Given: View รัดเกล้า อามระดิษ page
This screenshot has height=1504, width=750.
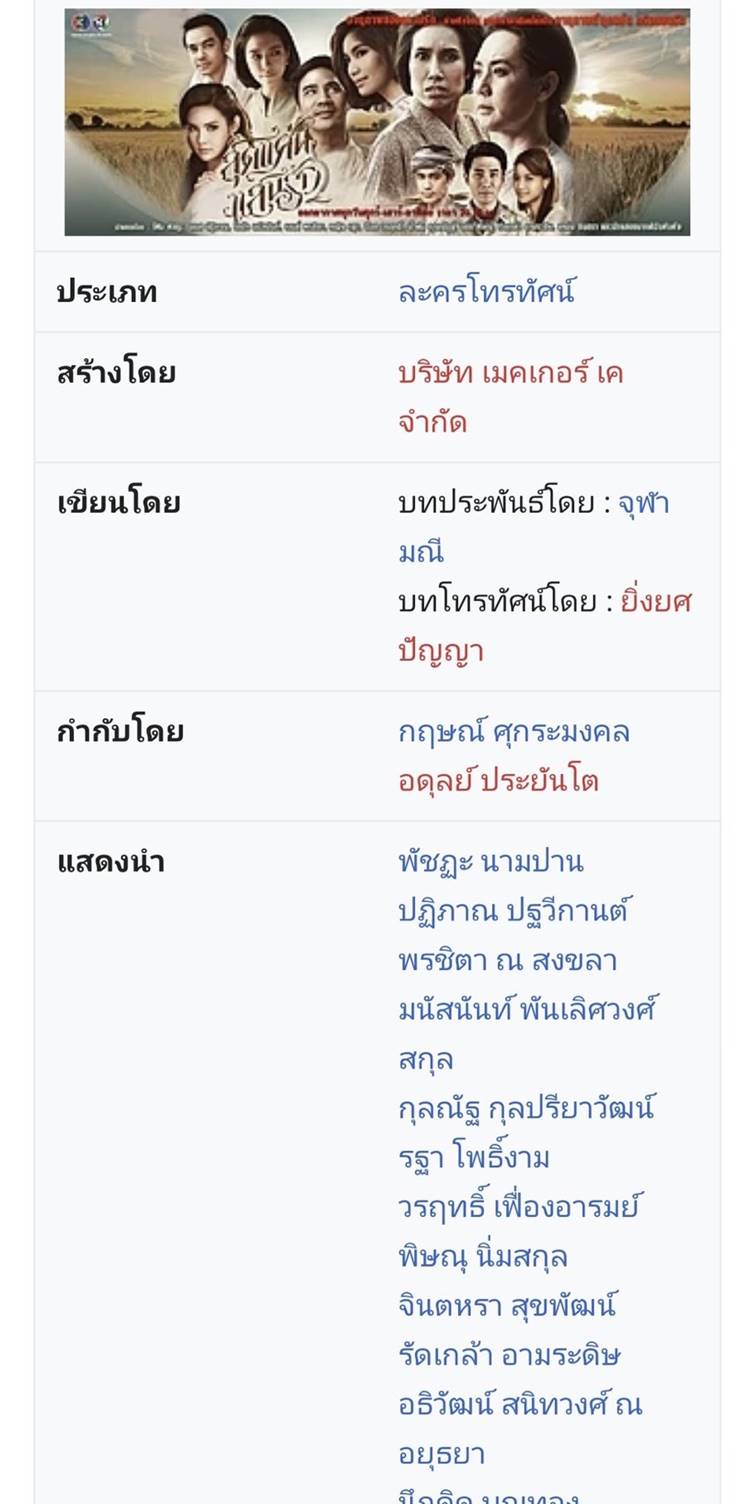Looking at the screenshot, I should pyautogui.click(x=509, y=1355).
